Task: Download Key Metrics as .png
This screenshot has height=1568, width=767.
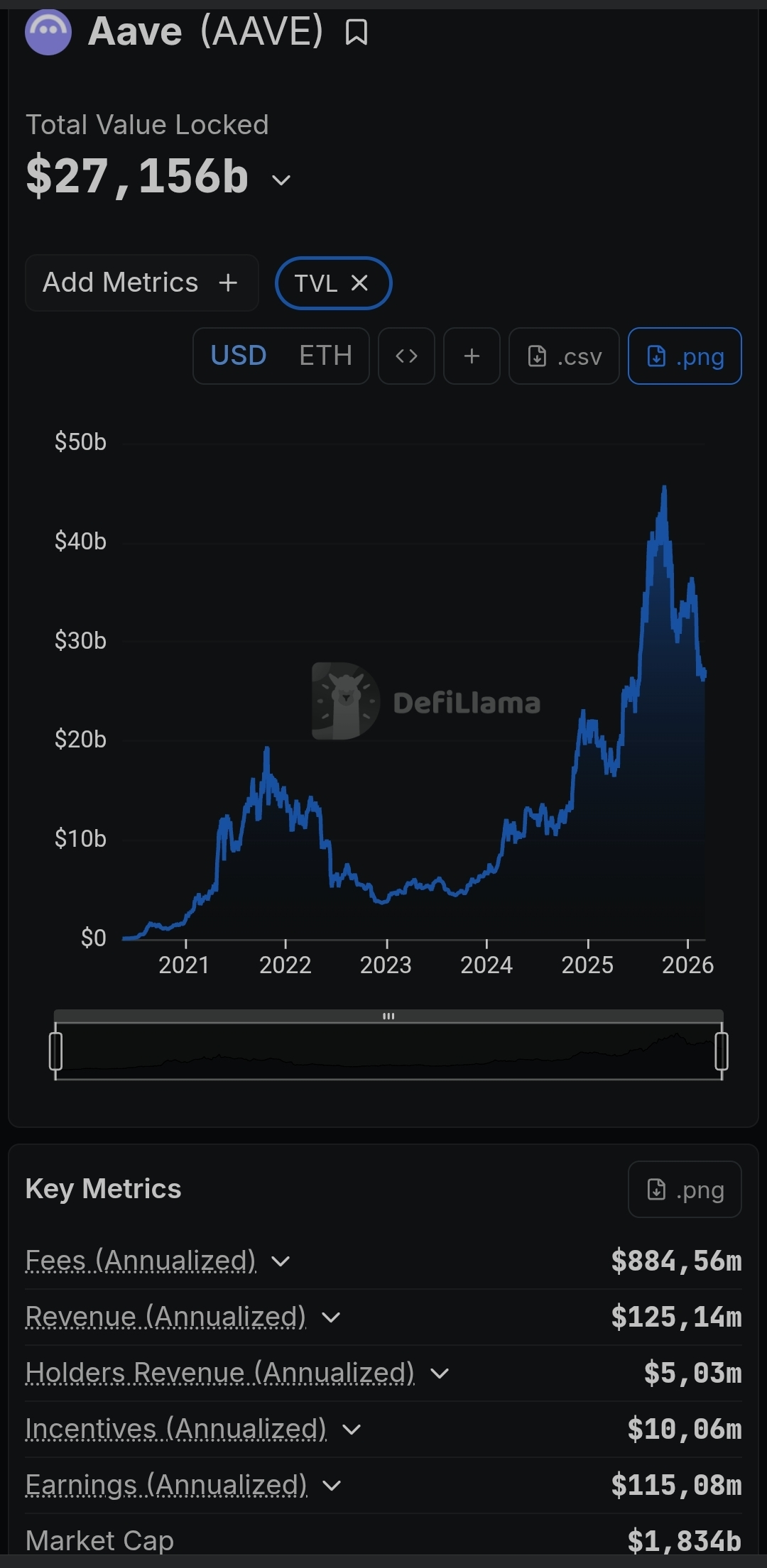Action: pyautogui.click(x=685, y=1189)
